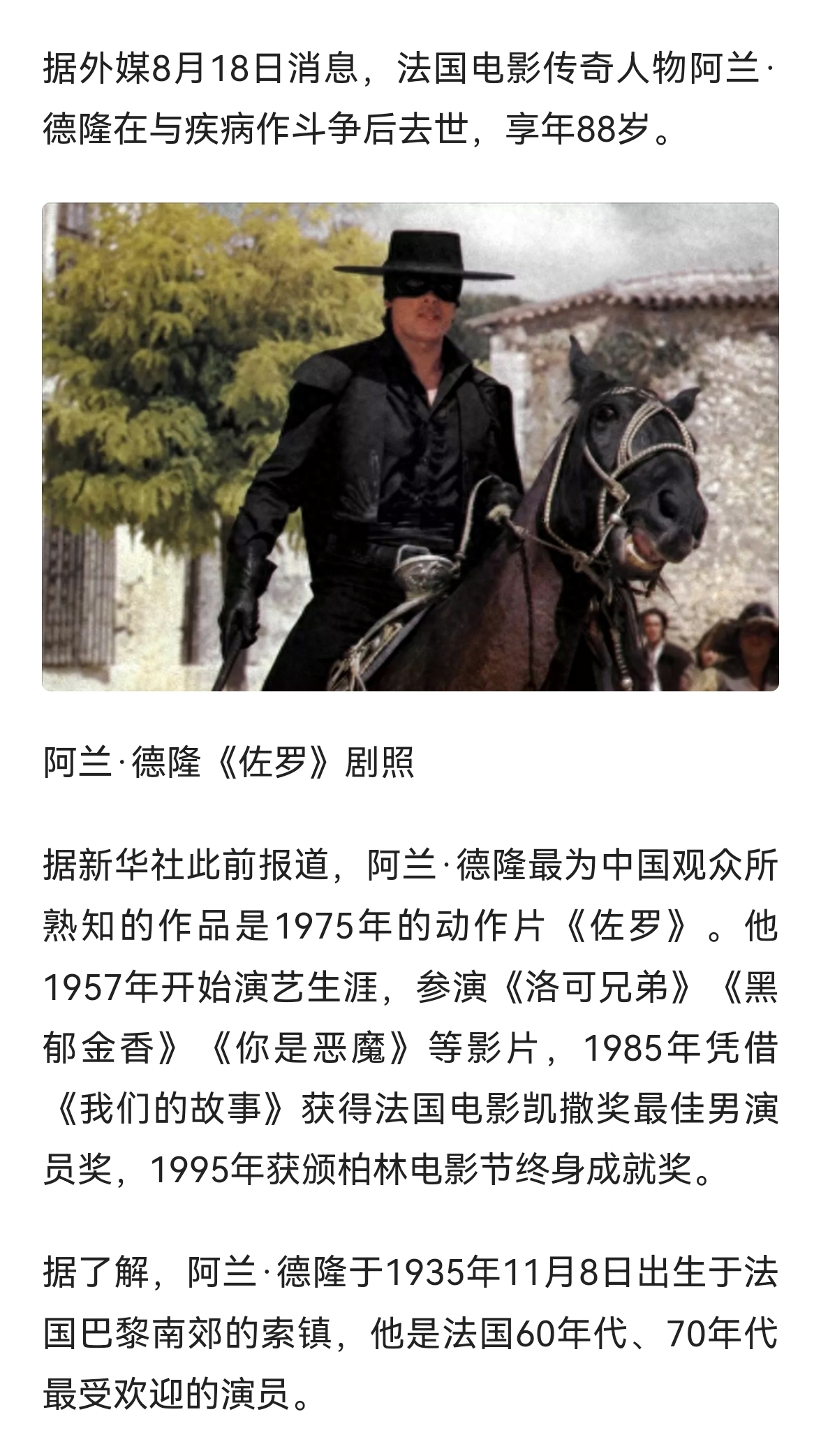Open the Zorro film still image
The image size is (821, 1456).
coord(410,447)
